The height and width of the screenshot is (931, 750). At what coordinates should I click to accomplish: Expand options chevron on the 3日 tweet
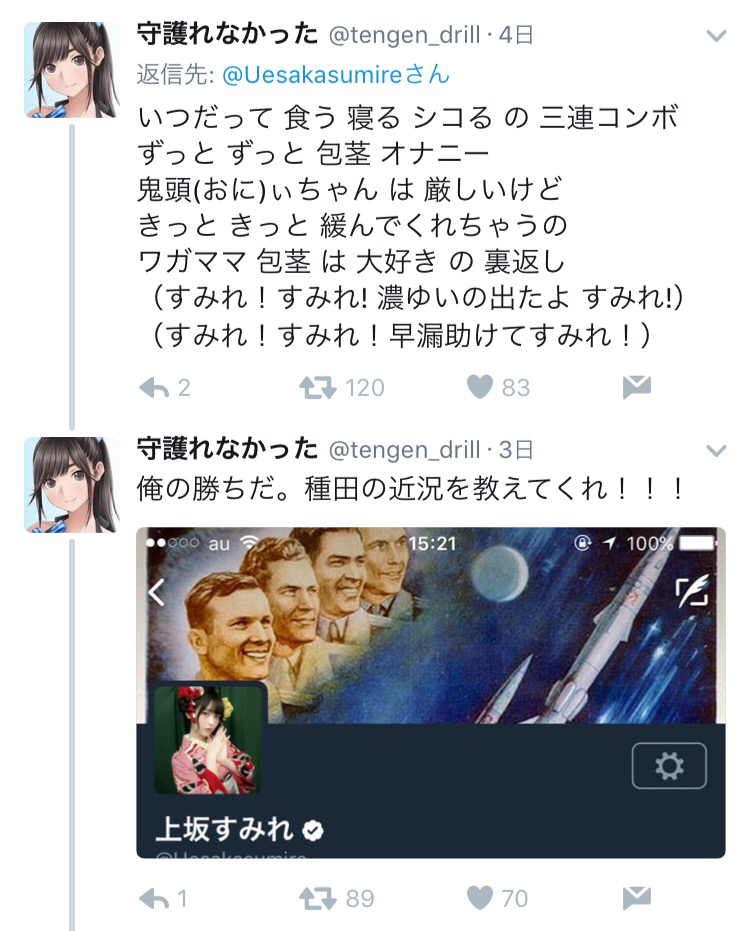(x=716, y=451)
